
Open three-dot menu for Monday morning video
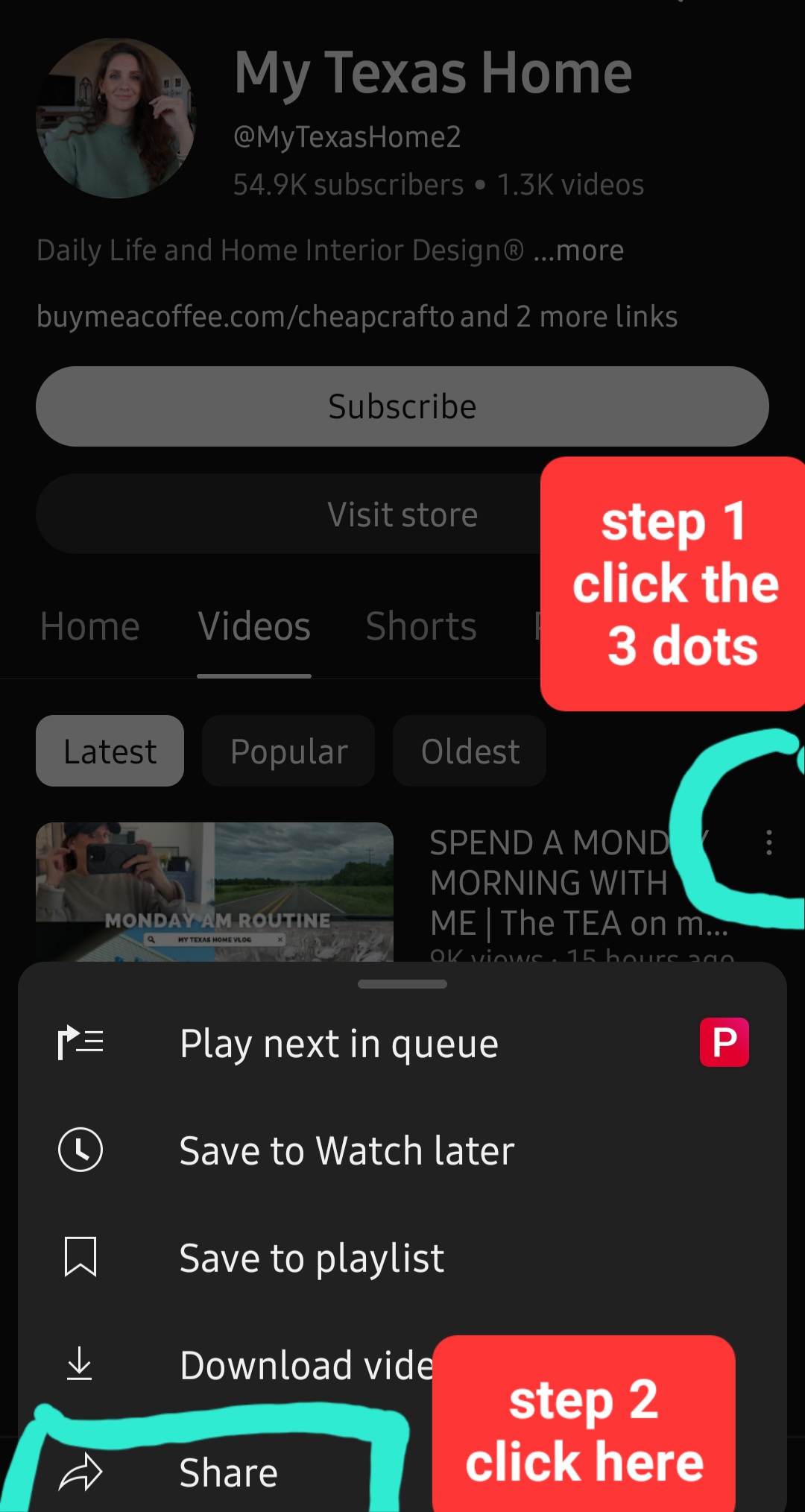[x=769, y=843]
